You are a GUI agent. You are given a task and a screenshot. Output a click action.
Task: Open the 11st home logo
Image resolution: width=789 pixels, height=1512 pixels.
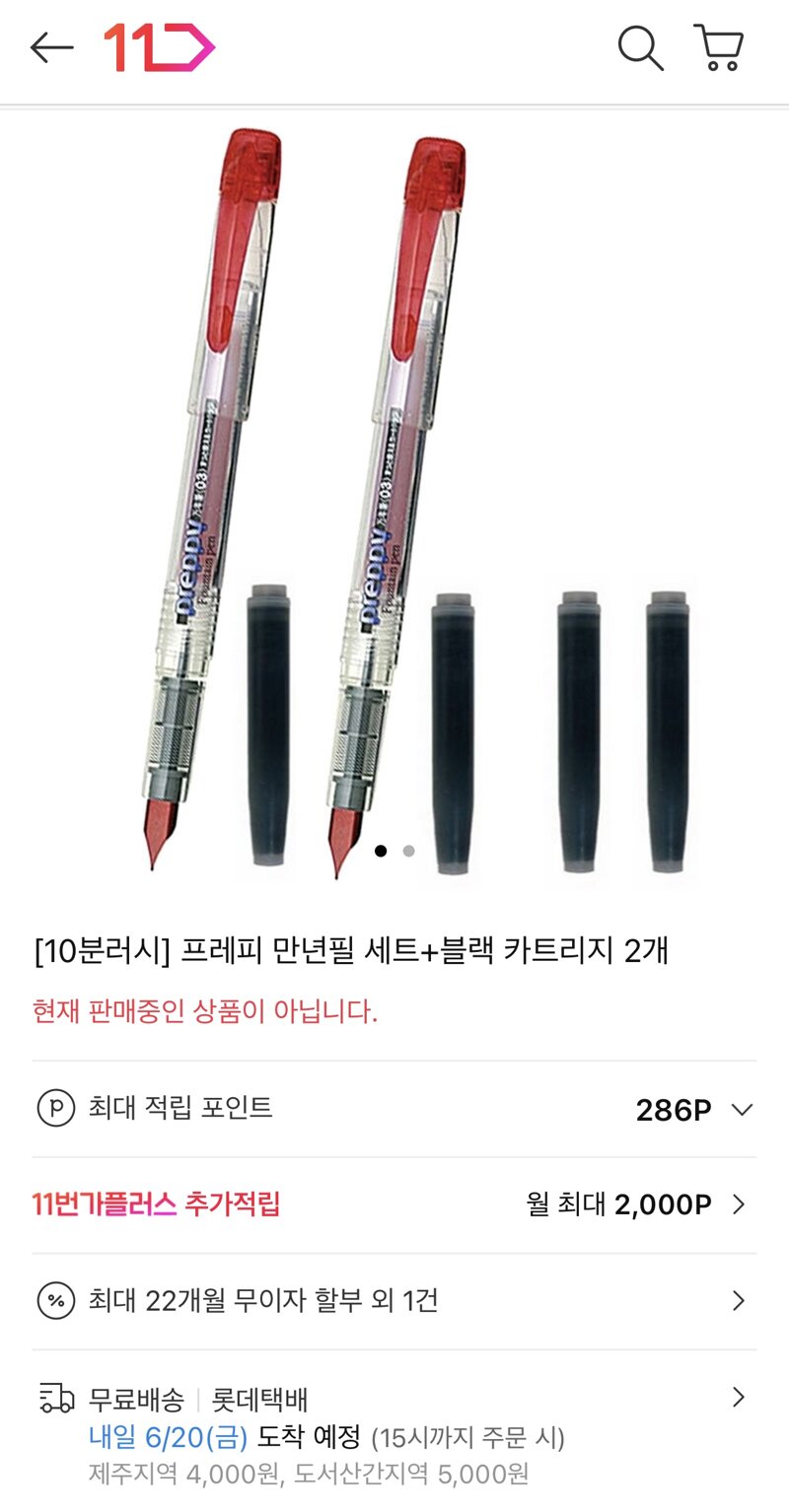click(x=159, y=47)
